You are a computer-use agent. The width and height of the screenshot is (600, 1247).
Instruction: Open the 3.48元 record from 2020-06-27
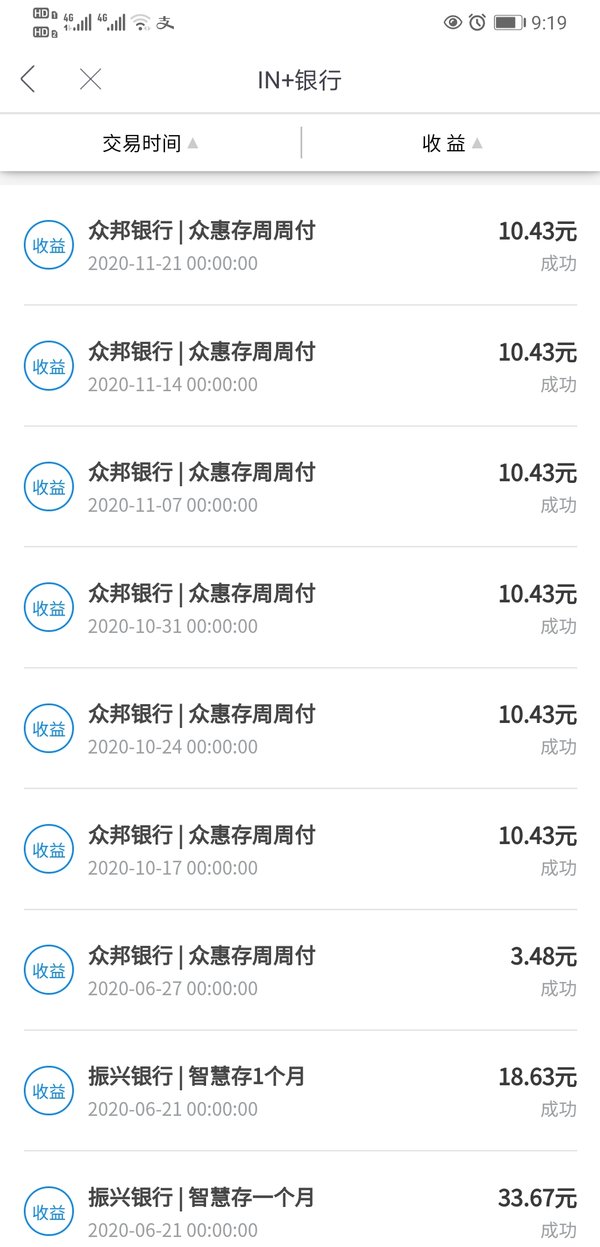pyautogui.click(x=300, y=971)
